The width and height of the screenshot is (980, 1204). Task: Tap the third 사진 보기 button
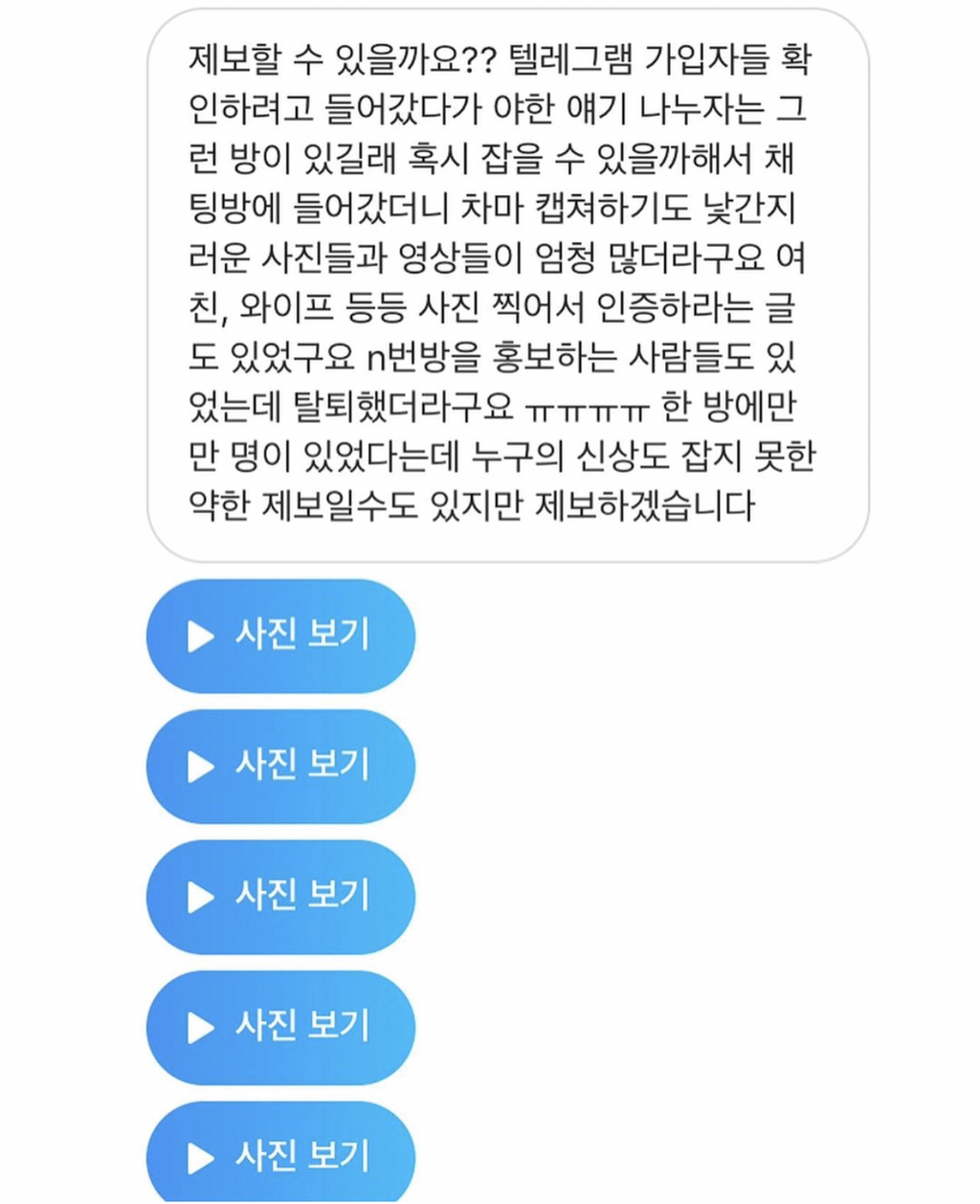tap(280, 896)
